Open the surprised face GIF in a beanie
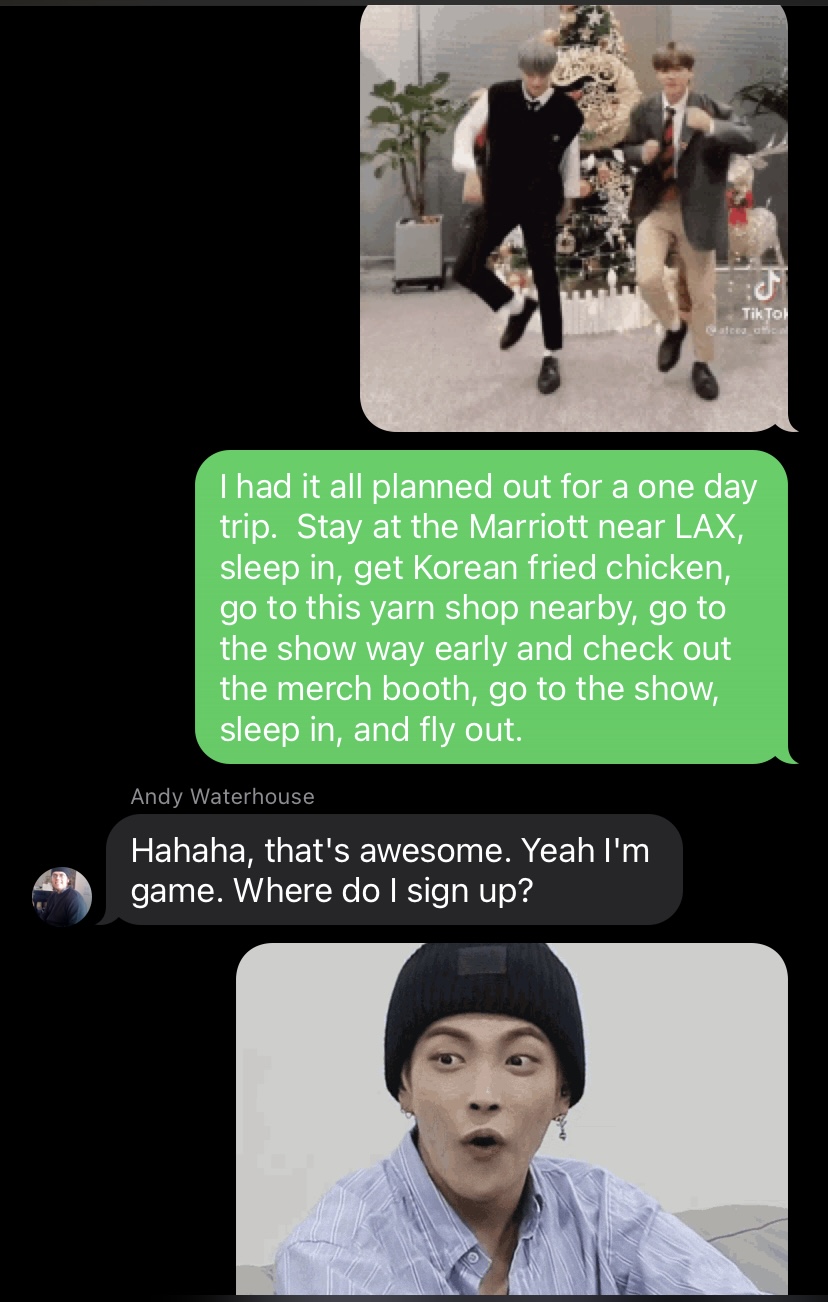Viewport: 828px width, 1302px height. pyautogui.click(x=512, y=1119)
